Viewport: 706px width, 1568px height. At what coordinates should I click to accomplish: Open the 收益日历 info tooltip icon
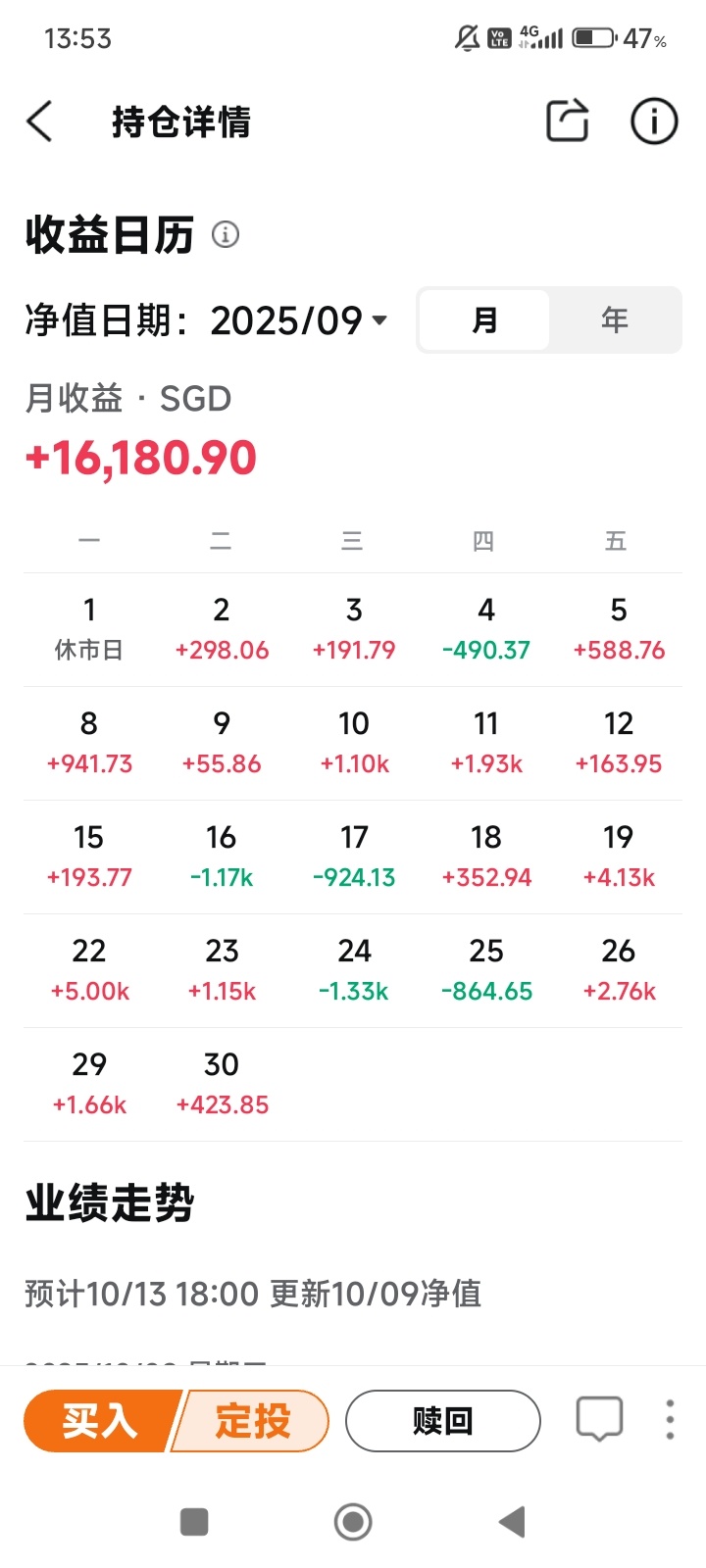(225, 235)
